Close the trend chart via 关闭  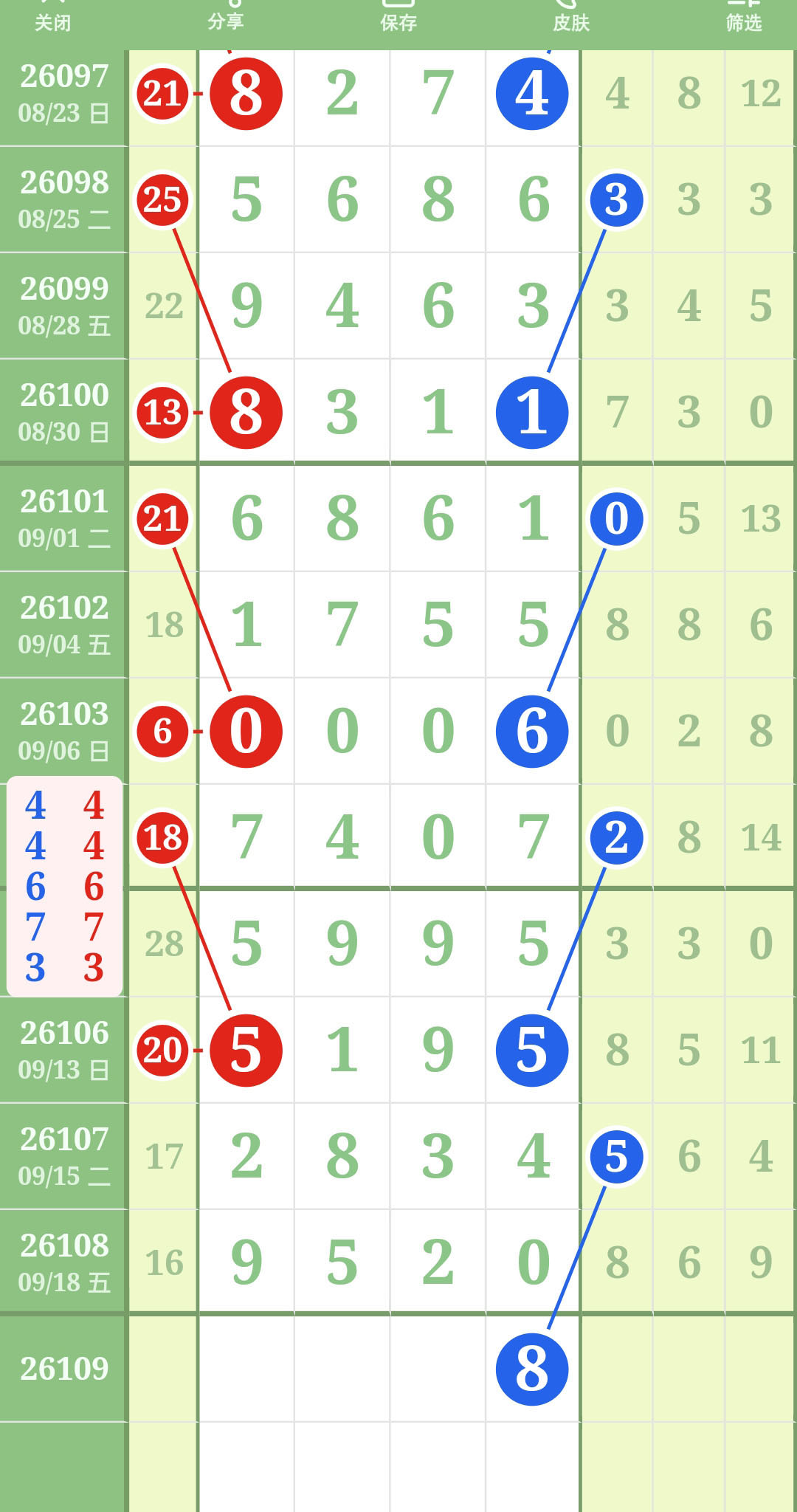point(52,16)
